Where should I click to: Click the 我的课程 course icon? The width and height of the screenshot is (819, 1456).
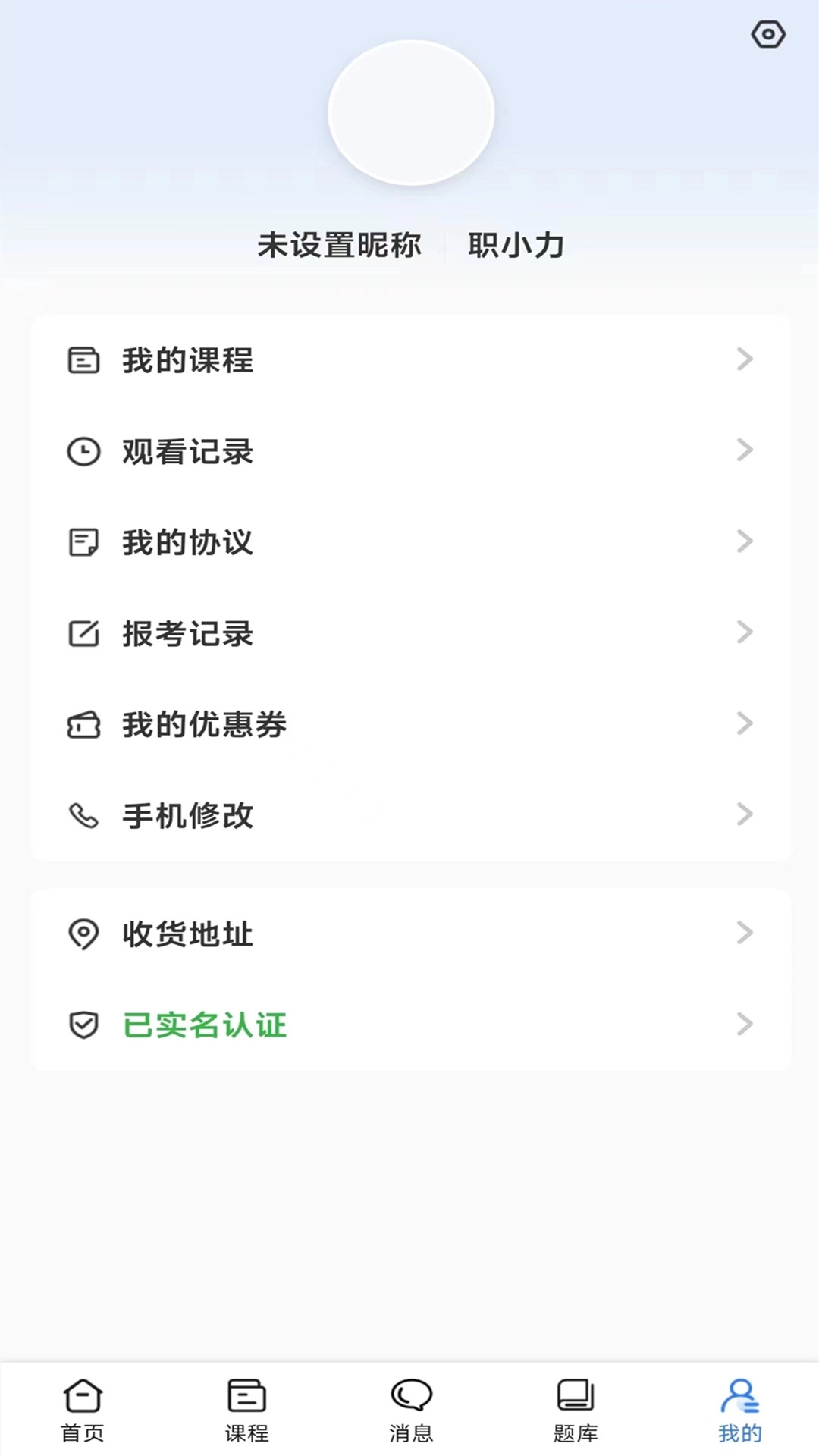click(83, 360)
